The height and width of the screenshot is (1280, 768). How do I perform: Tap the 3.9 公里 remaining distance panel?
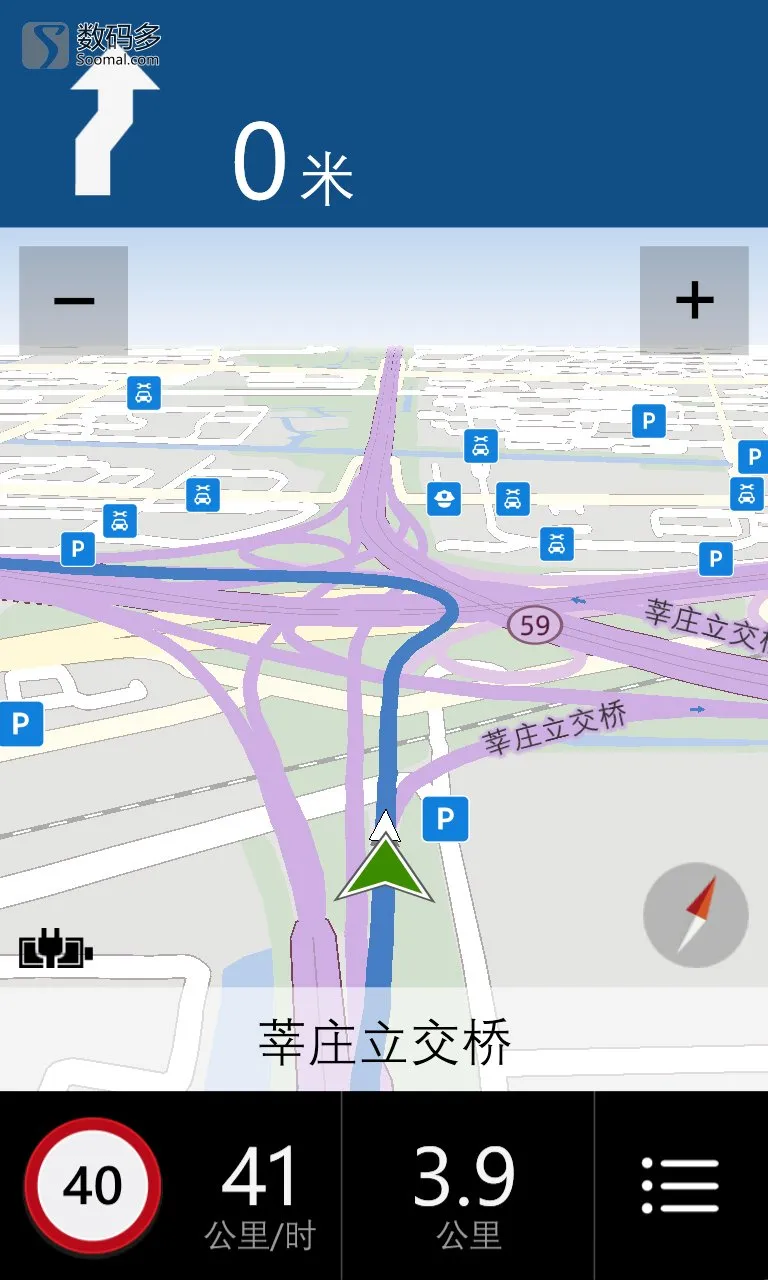pos(468,1186)
